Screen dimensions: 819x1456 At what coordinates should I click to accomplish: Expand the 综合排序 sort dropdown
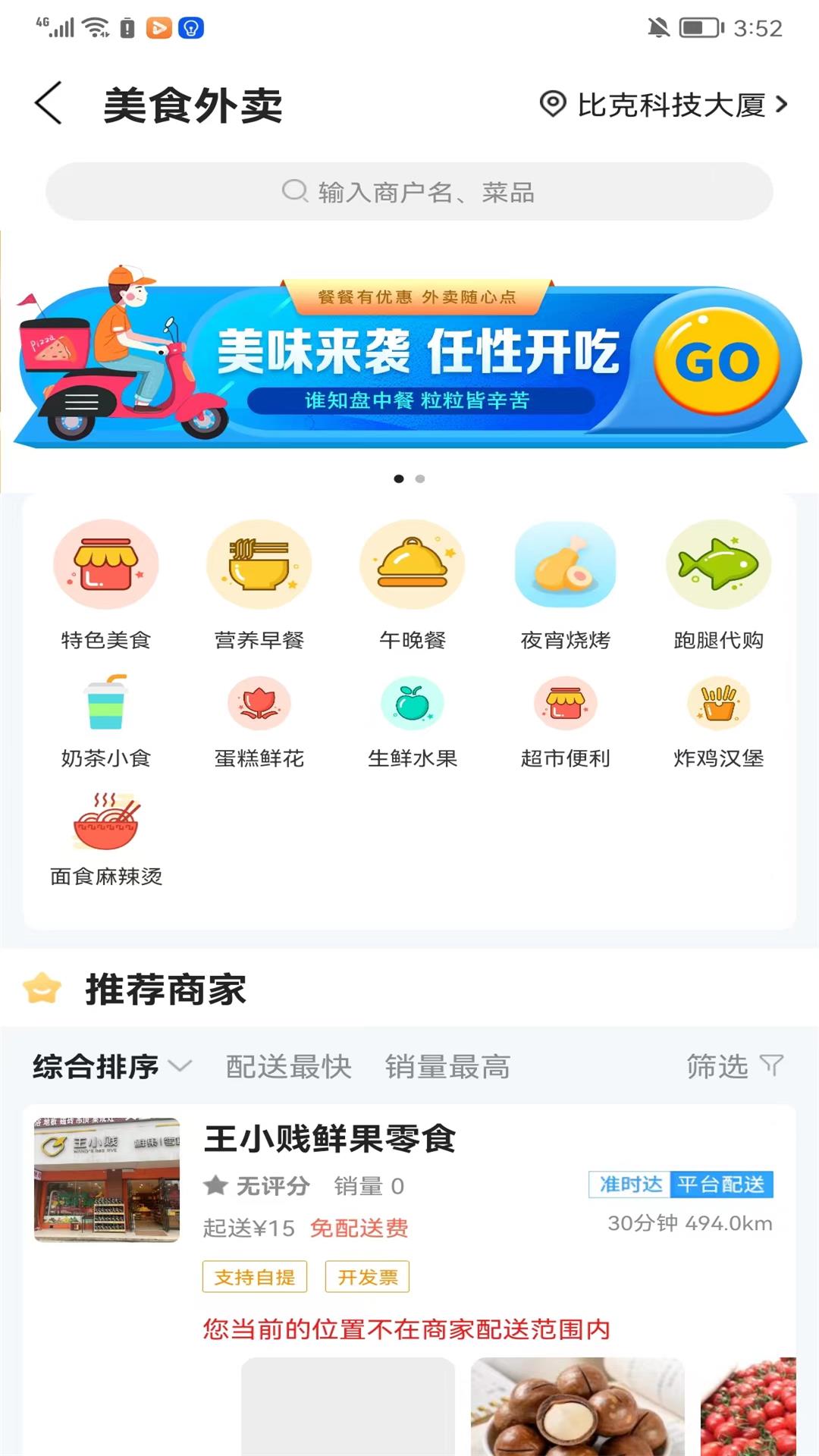pos(112,1066)
